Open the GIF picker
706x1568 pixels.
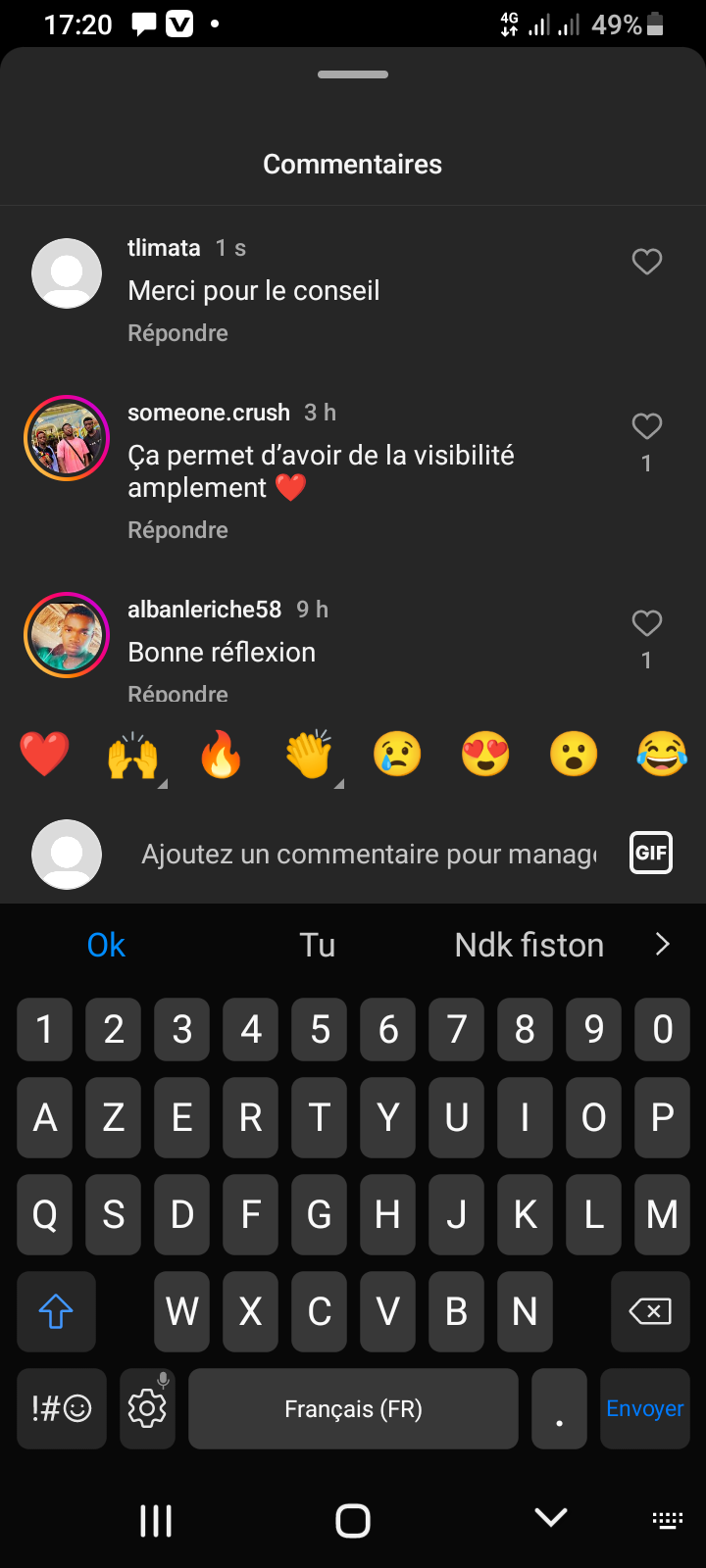[x=651, y=852]
